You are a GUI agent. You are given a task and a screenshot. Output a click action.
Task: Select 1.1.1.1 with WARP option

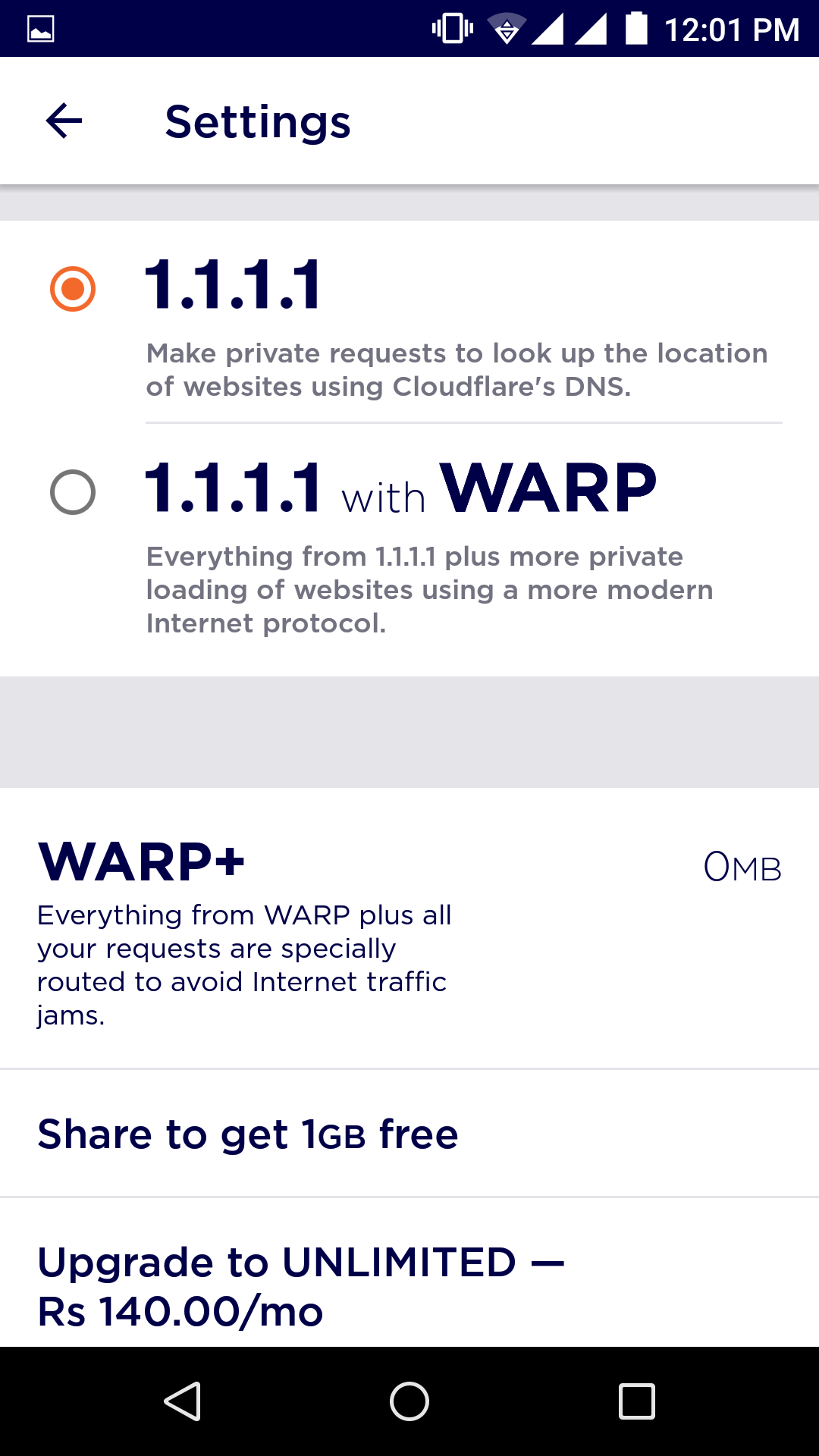tap(73, 492)
